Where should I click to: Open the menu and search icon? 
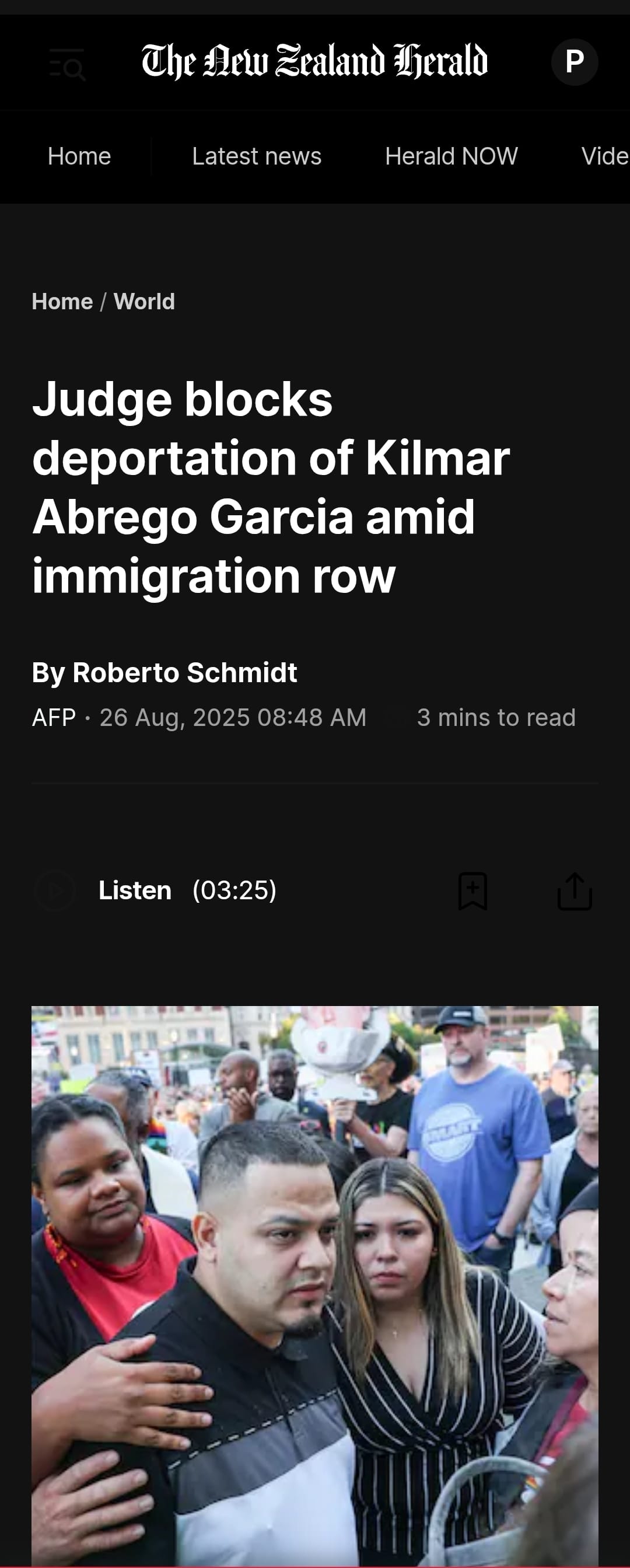click(67, 64)
